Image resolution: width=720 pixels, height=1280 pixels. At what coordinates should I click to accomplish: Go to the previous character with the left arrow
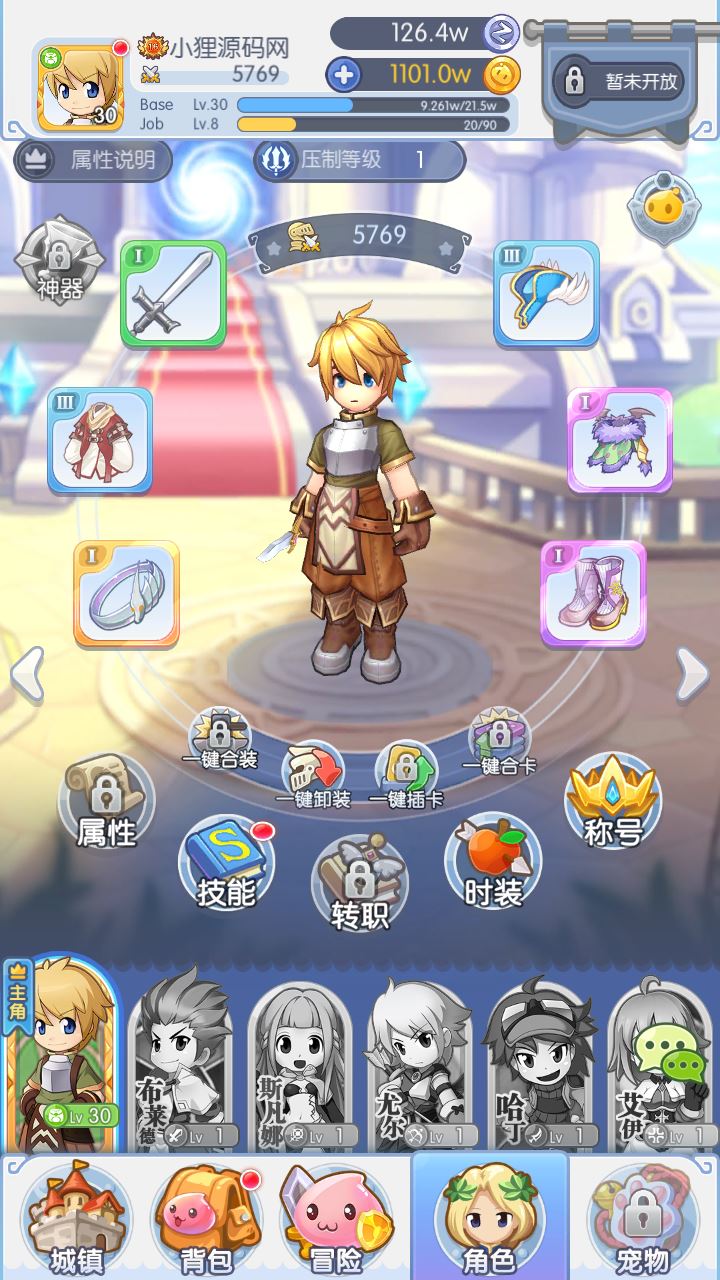[x=27, y=674]
